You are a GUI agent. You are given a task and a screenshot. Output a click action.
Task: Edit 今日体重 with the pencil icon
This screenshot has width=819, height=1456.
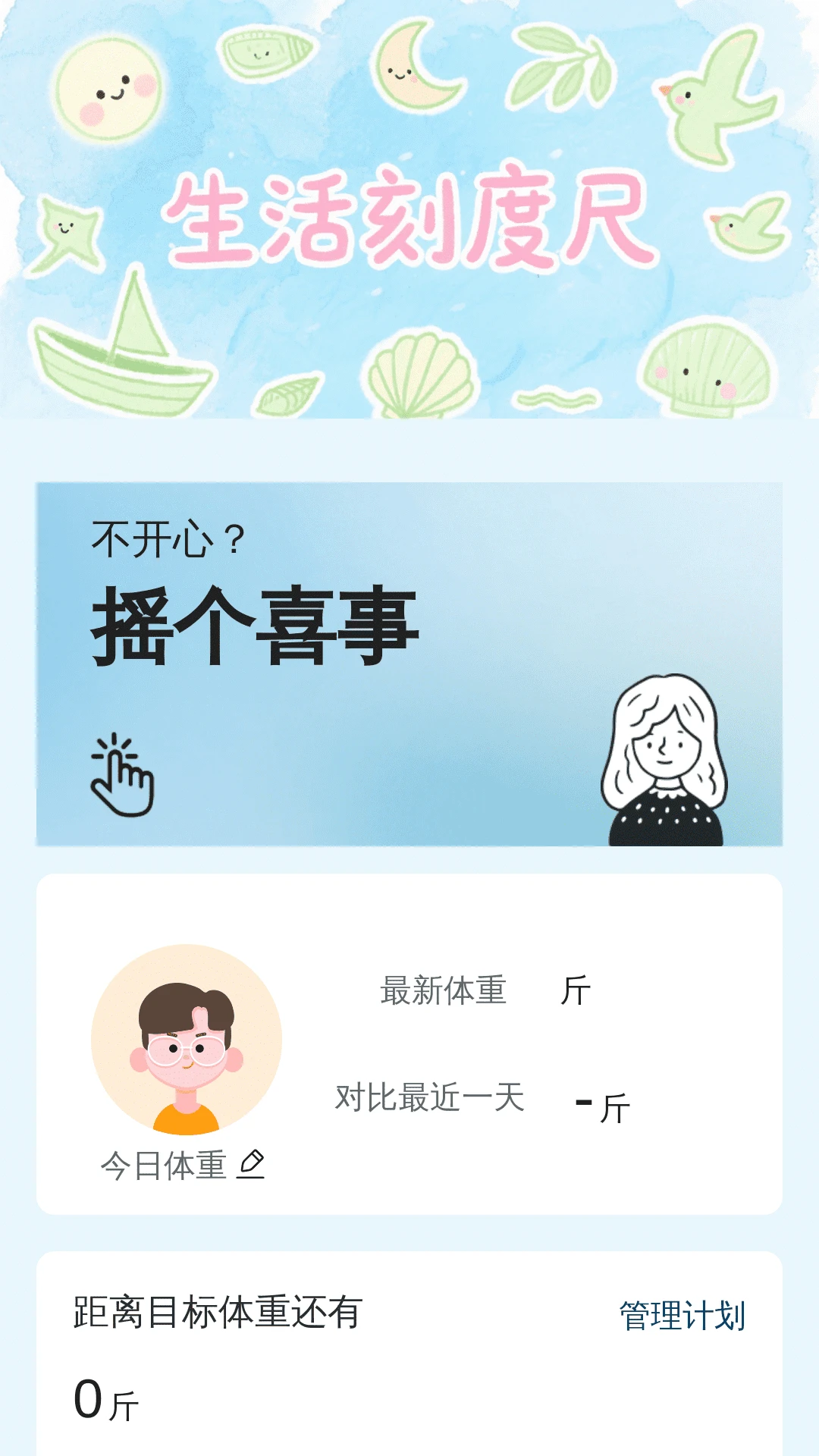click(251, 1164)
